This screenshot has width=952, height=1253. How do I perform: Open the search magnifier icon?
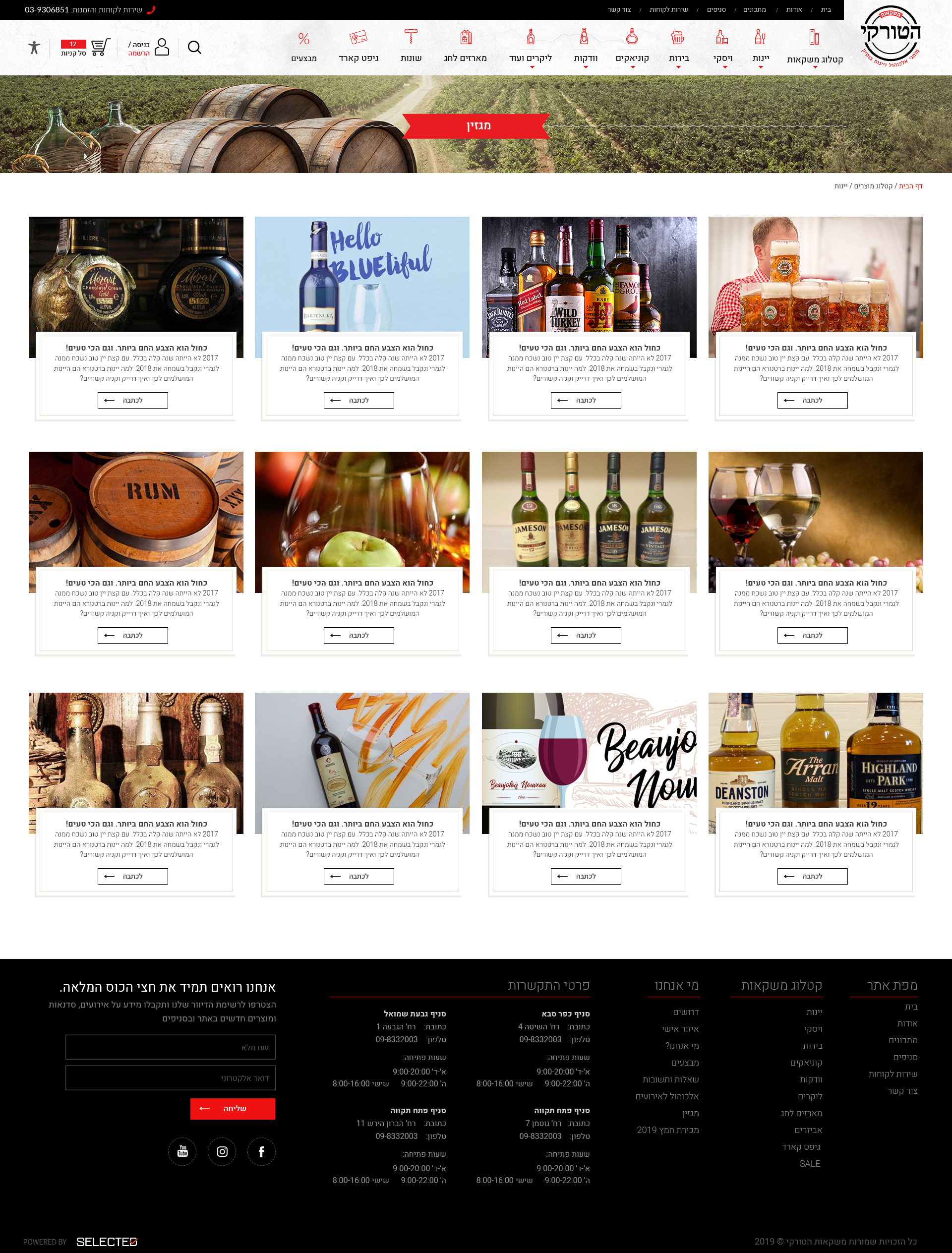point(194,47)
